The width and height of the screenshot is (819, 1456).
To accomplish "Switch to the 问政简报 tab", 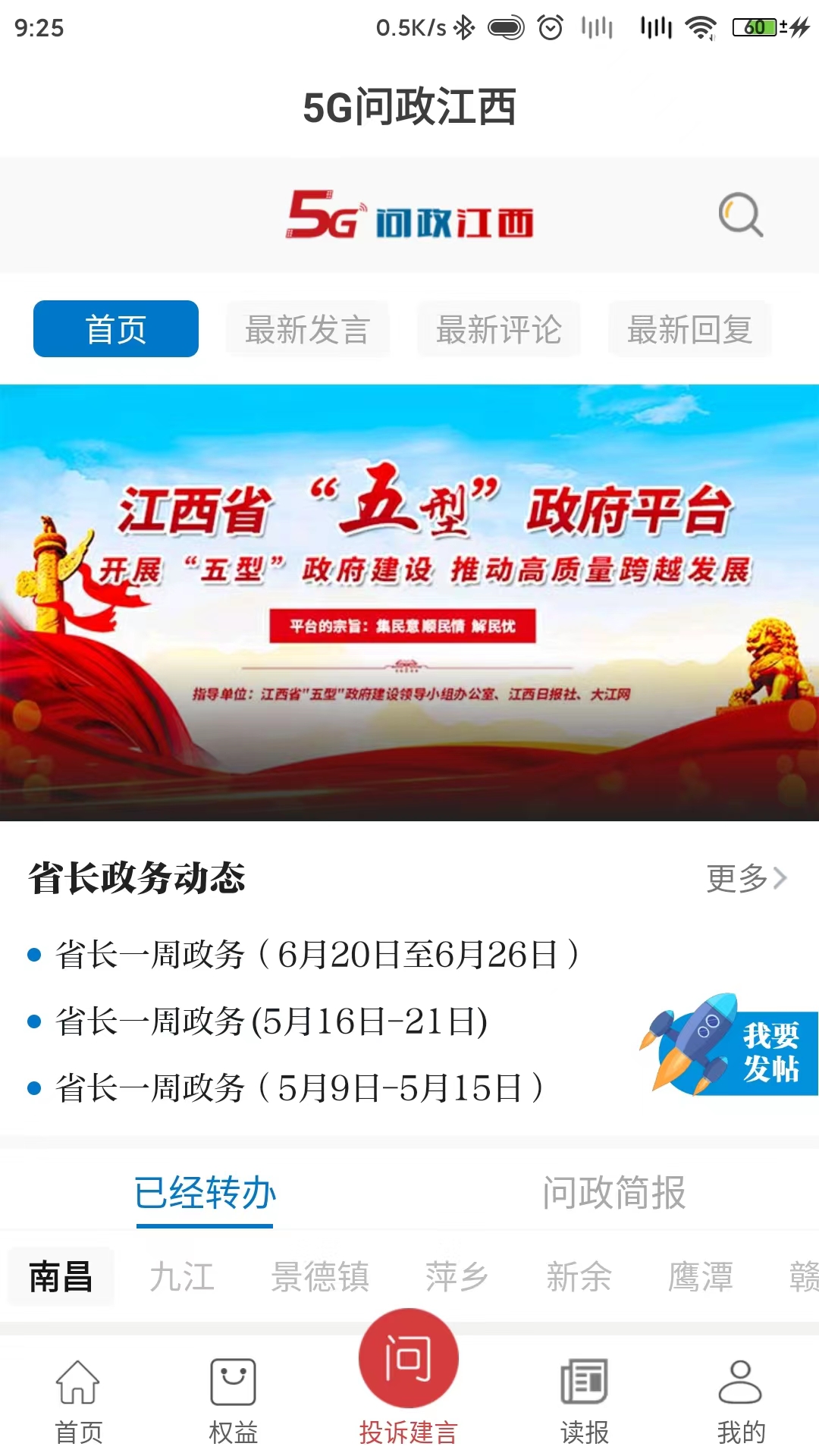I will [613, 1192].
